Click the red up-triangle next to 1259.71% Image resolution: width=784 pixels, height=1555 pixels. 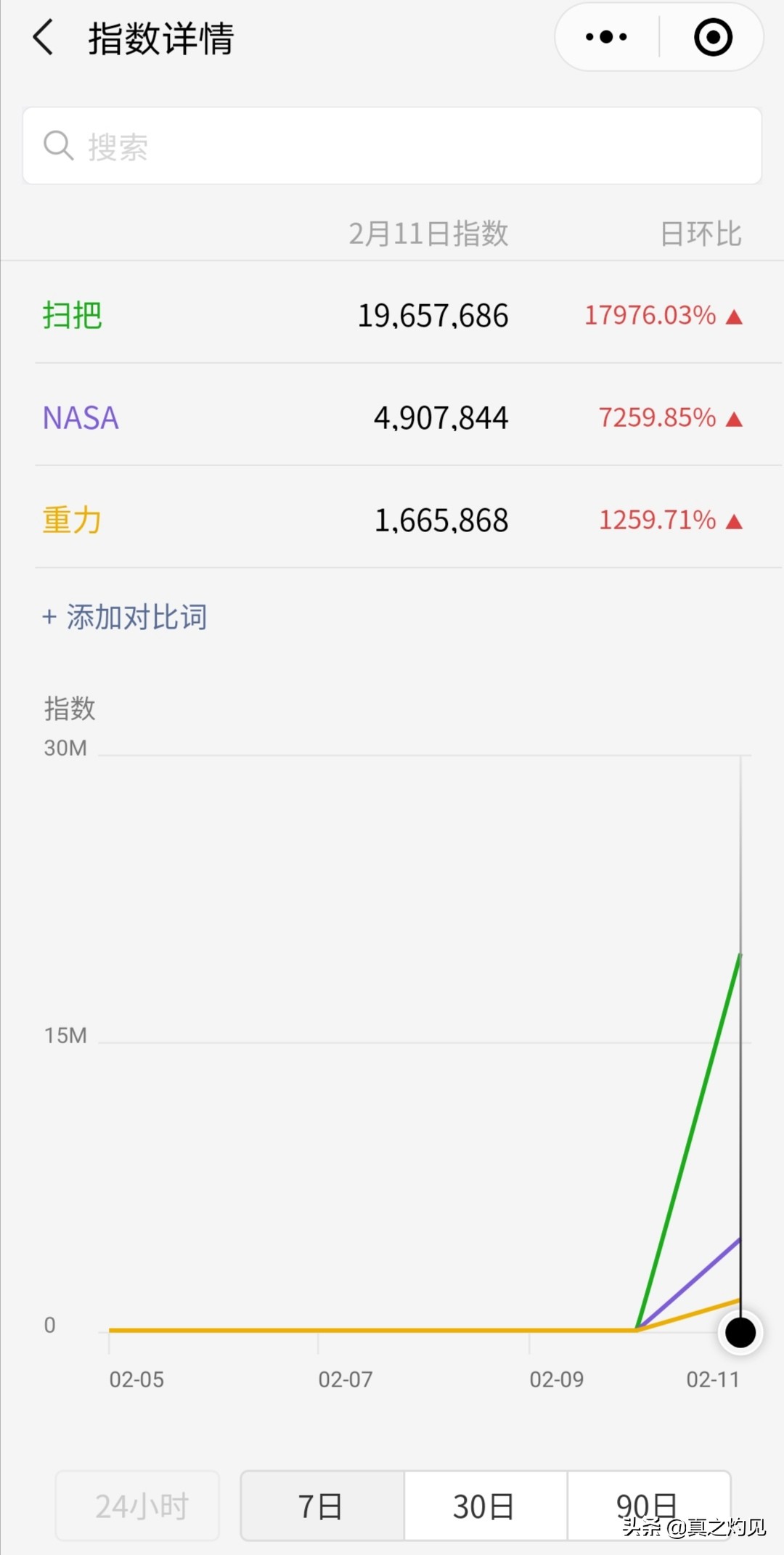click(734, 520)
